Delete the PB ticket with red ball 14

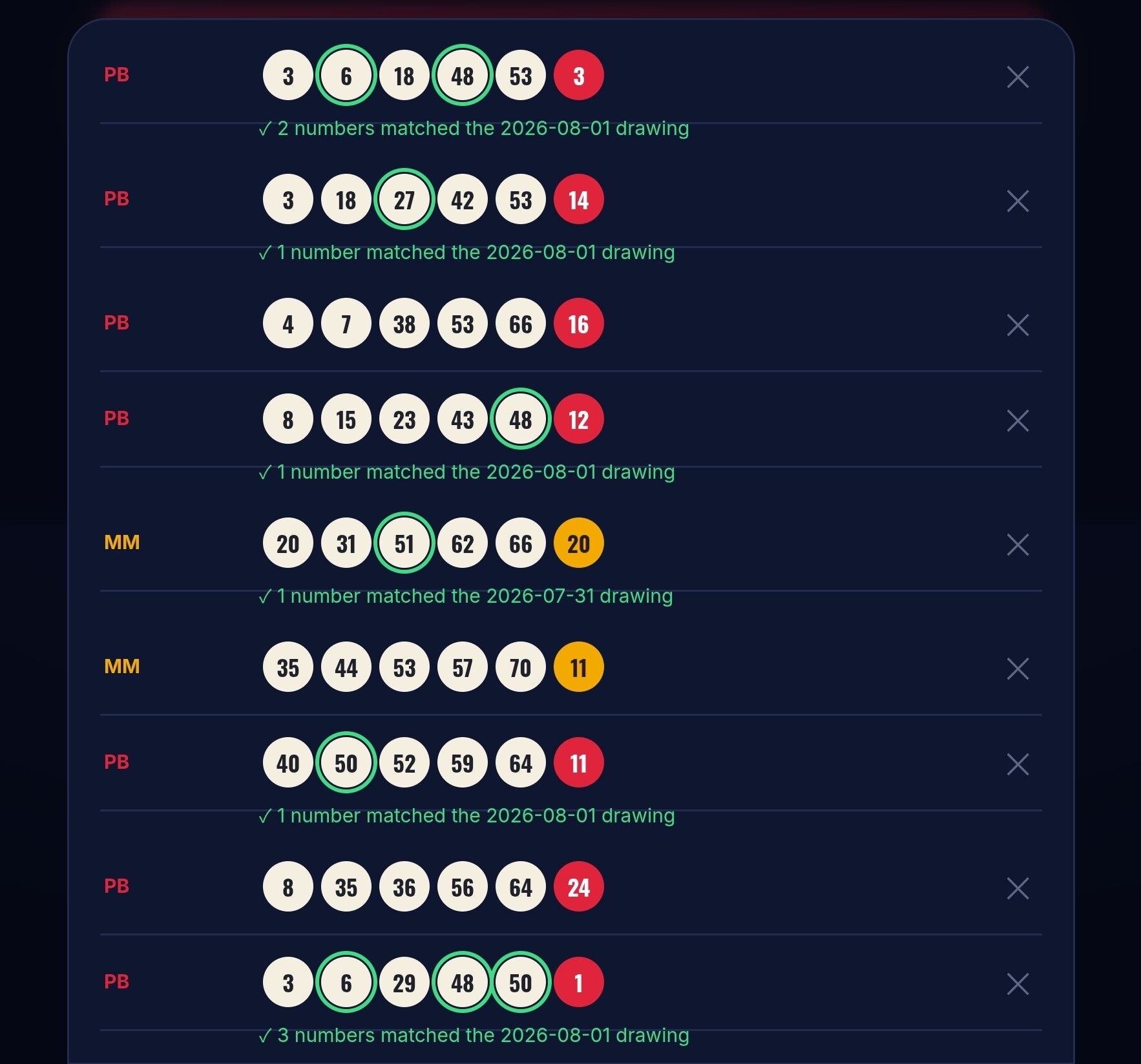point(1018,201)
